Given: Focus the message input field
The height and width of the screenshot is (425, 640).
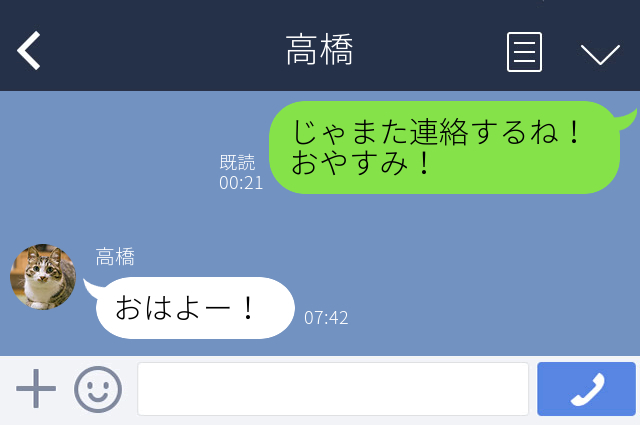Looking at the screenshot, I should point(332,389).
